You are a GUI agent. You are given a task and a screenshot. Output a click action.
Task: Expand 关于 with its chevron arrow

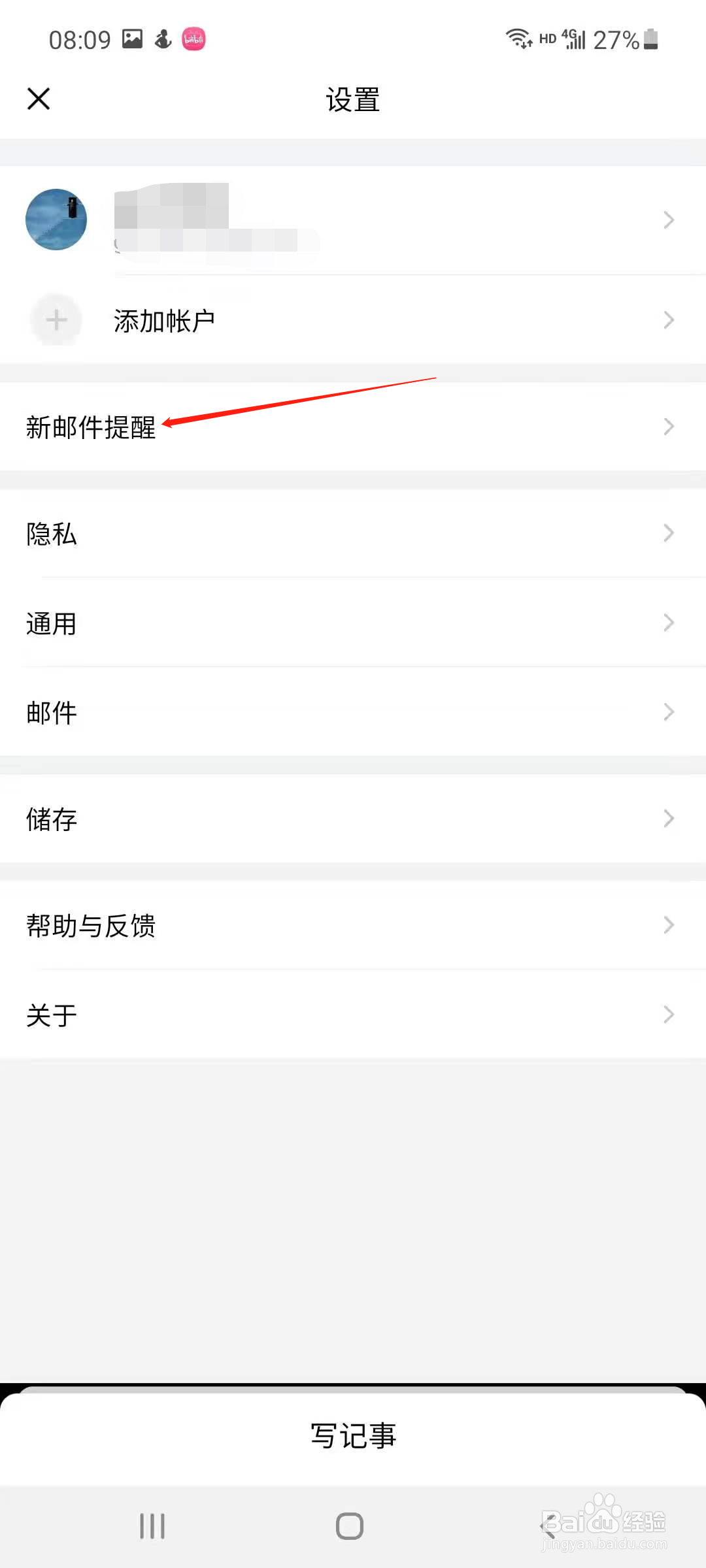[668, 1014]
